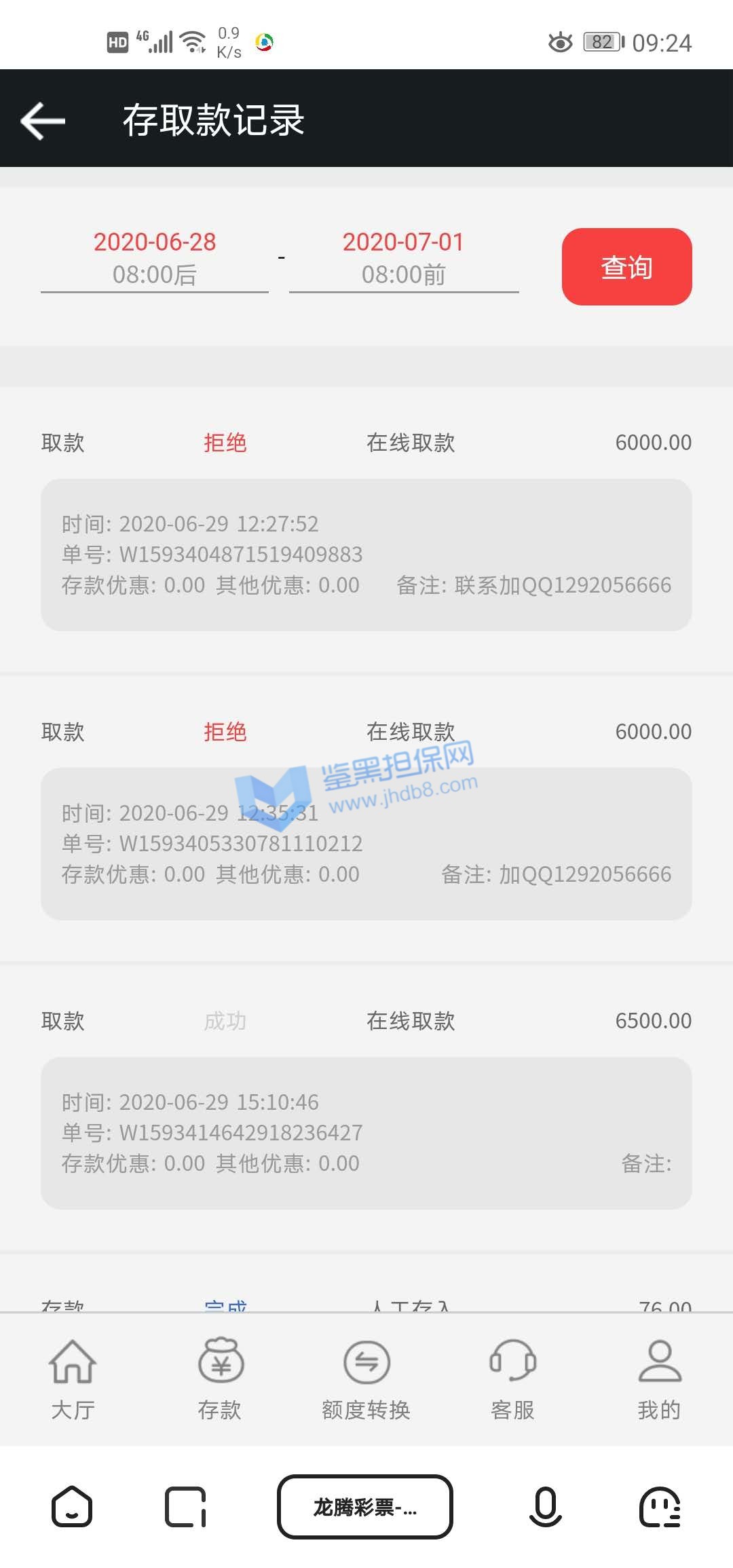
Task: Go back from 存取款记录 page
Action: pos(43,121)
